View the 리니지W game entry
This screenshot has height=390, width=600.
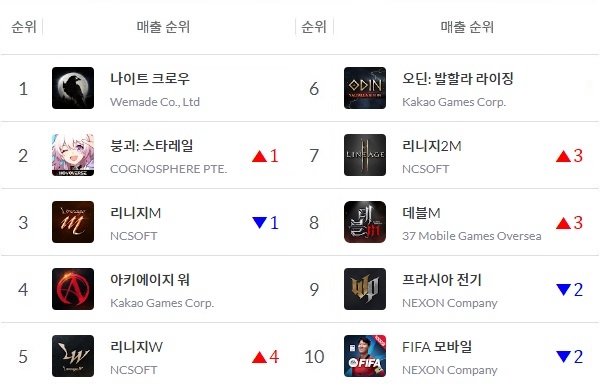[x=147, y=356]
